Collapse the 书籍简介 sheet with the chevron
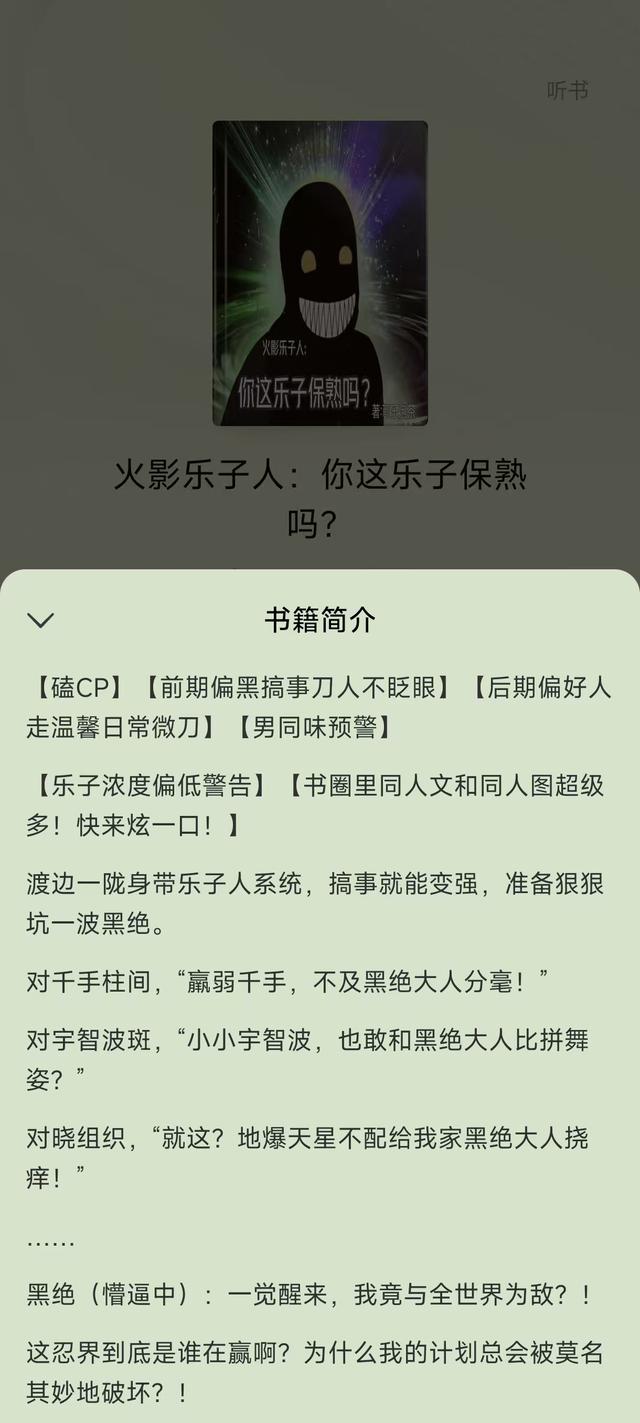Image resolution: width=640 pixels, height=1423 pixels. (x=40, y=621)
